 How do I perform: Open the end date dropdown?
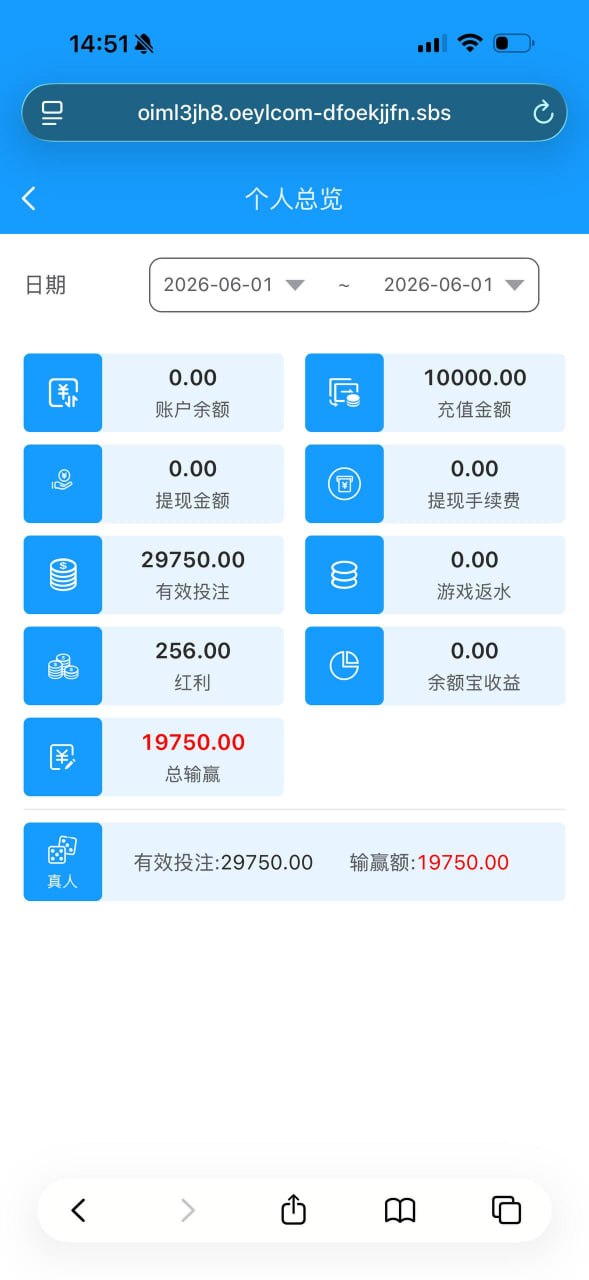(x=454, y=285)
